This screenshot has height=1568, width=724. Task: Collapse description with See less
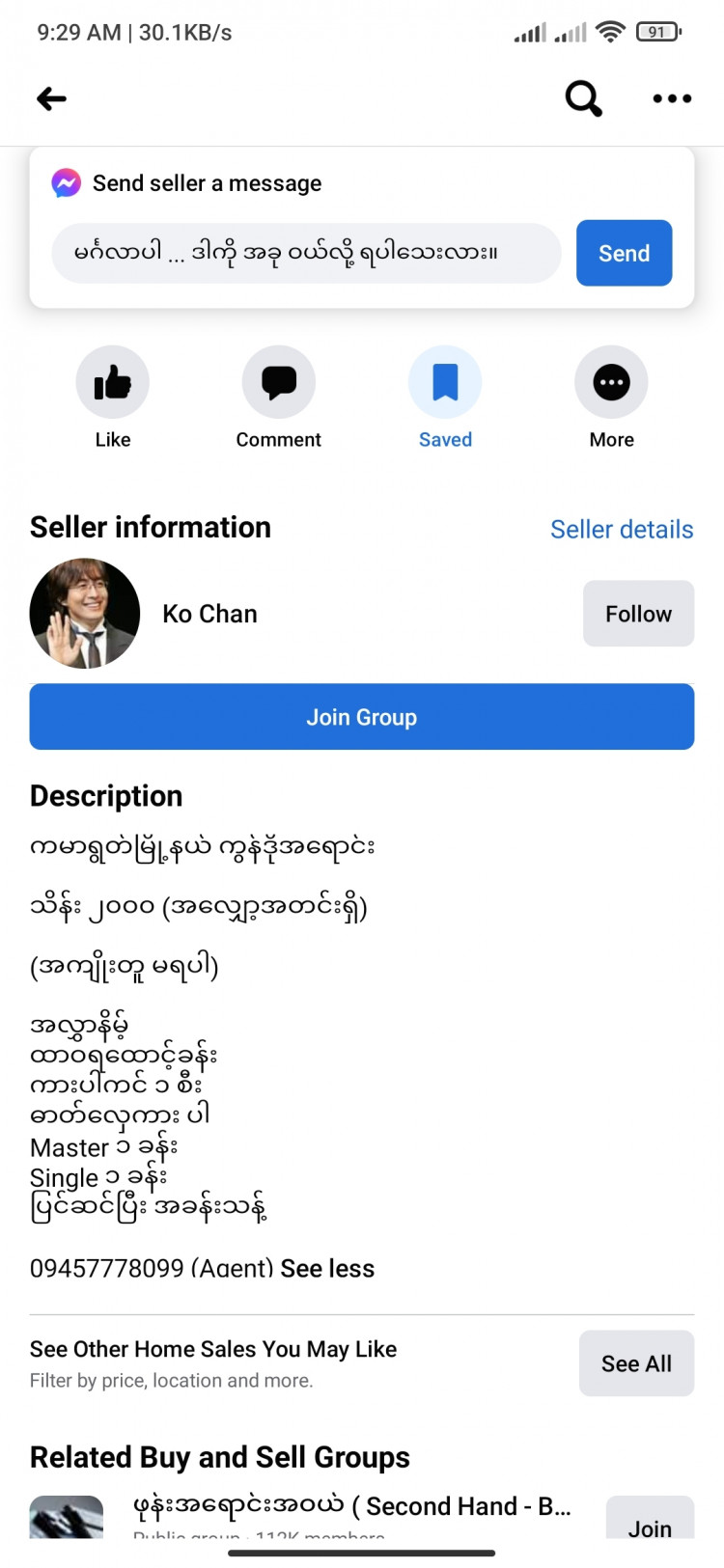pyautogui.click(x=327, y=1269)
